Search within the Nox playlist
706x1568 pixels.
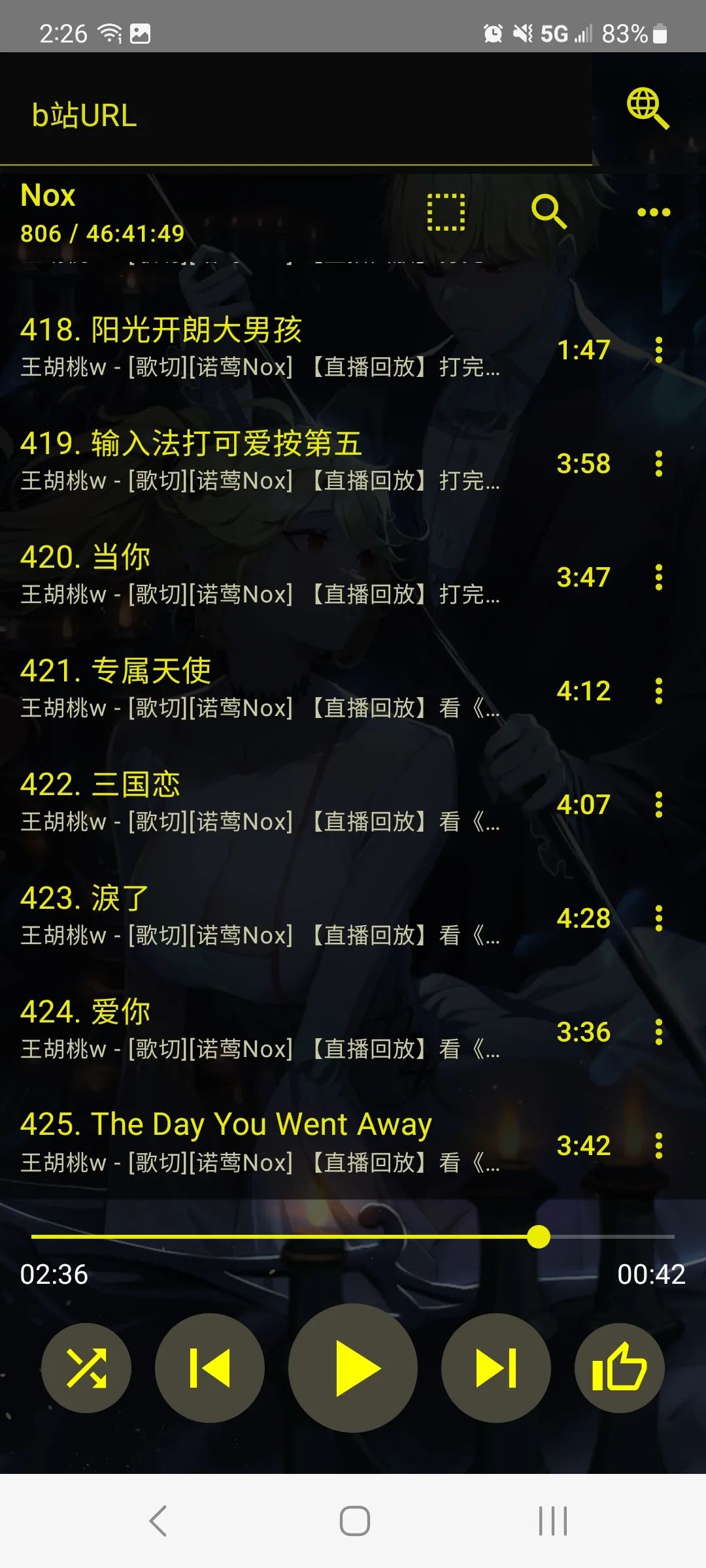(x=548, y=212)
